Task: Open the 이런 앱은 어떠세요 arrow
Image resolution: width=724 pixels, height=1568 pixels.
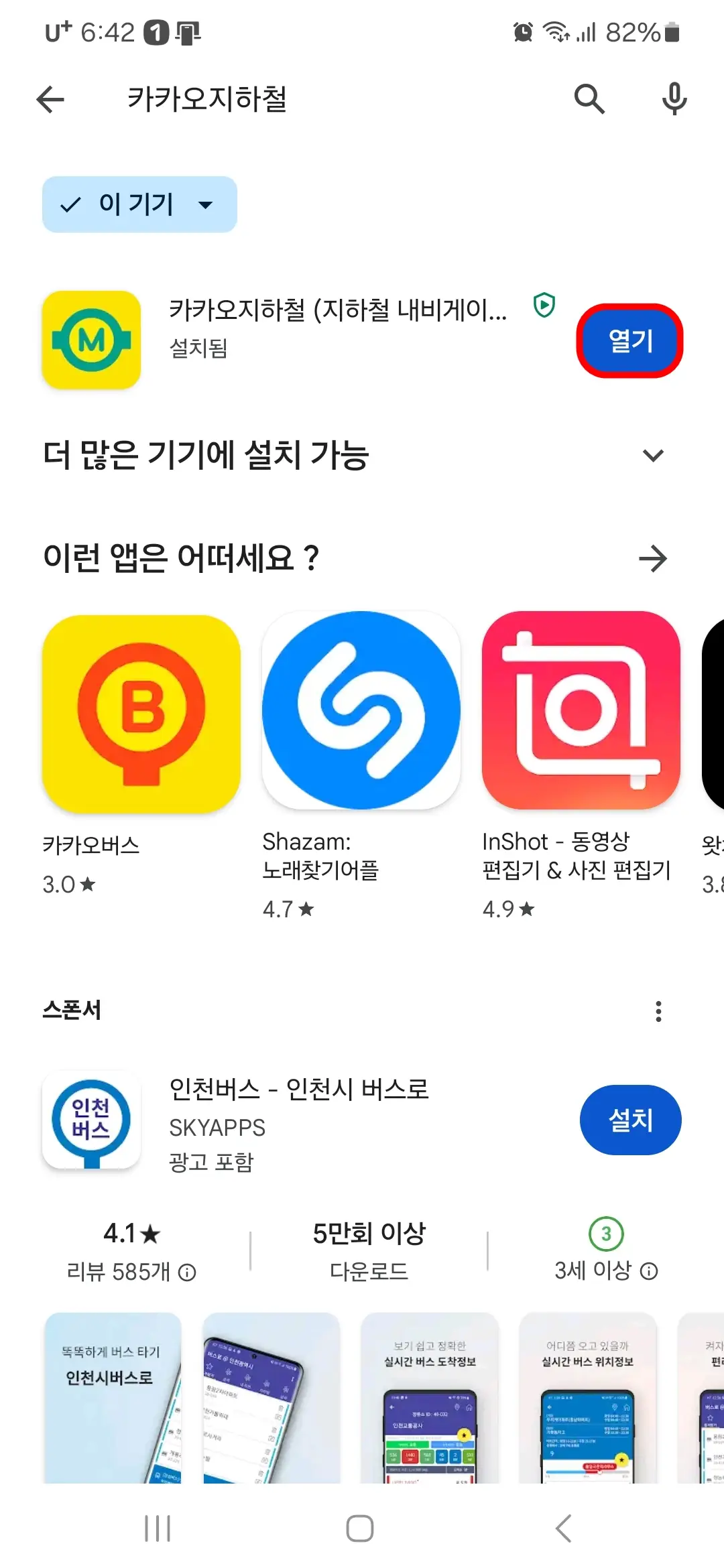Action: [x=654, y=558]
